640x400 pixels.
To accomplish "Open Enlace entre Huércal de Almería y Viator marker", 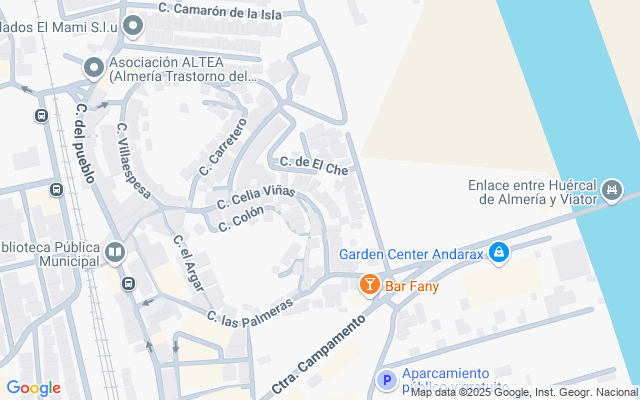I will coord(613,189).
